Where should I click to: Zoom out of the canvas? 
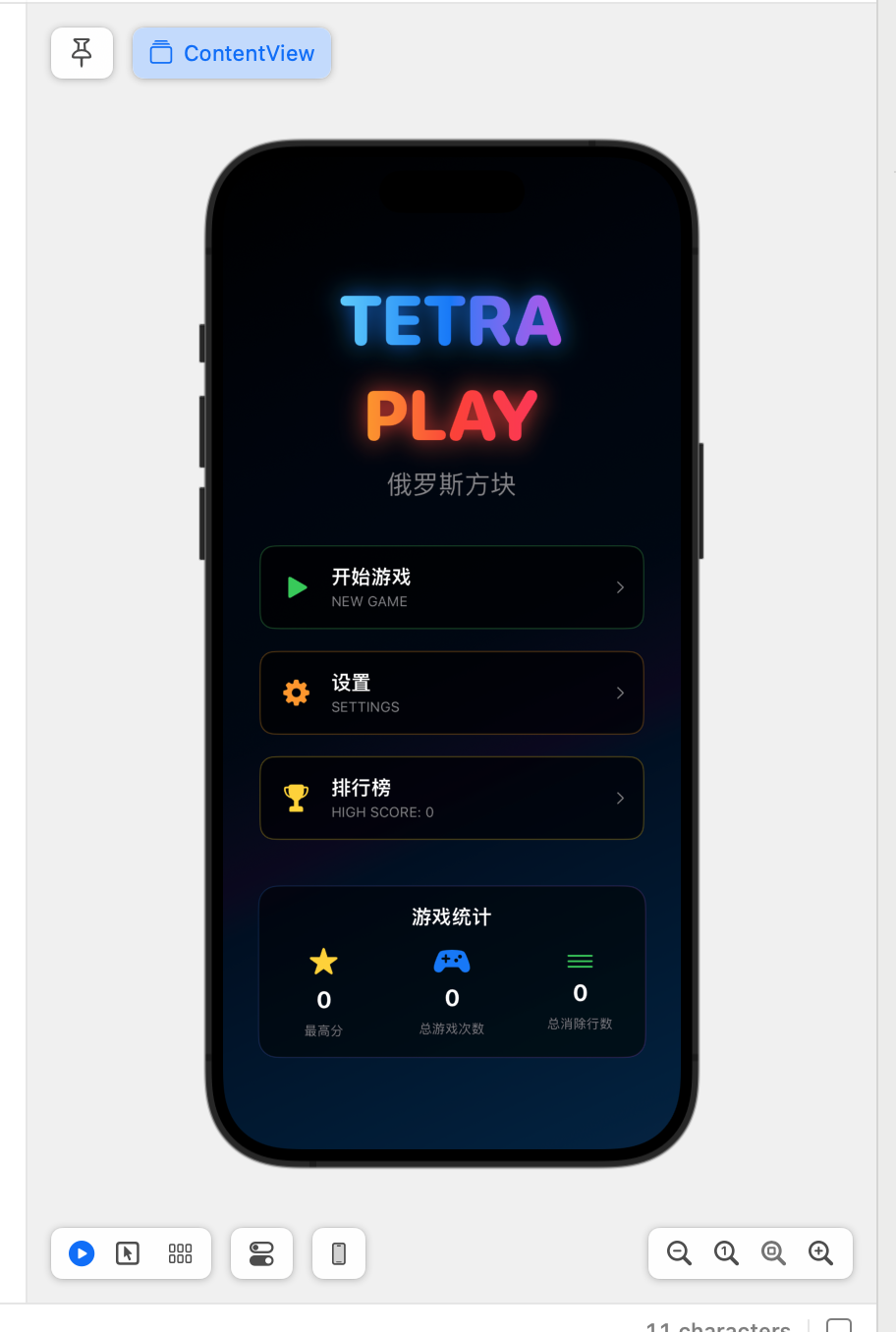(679, 1253)
